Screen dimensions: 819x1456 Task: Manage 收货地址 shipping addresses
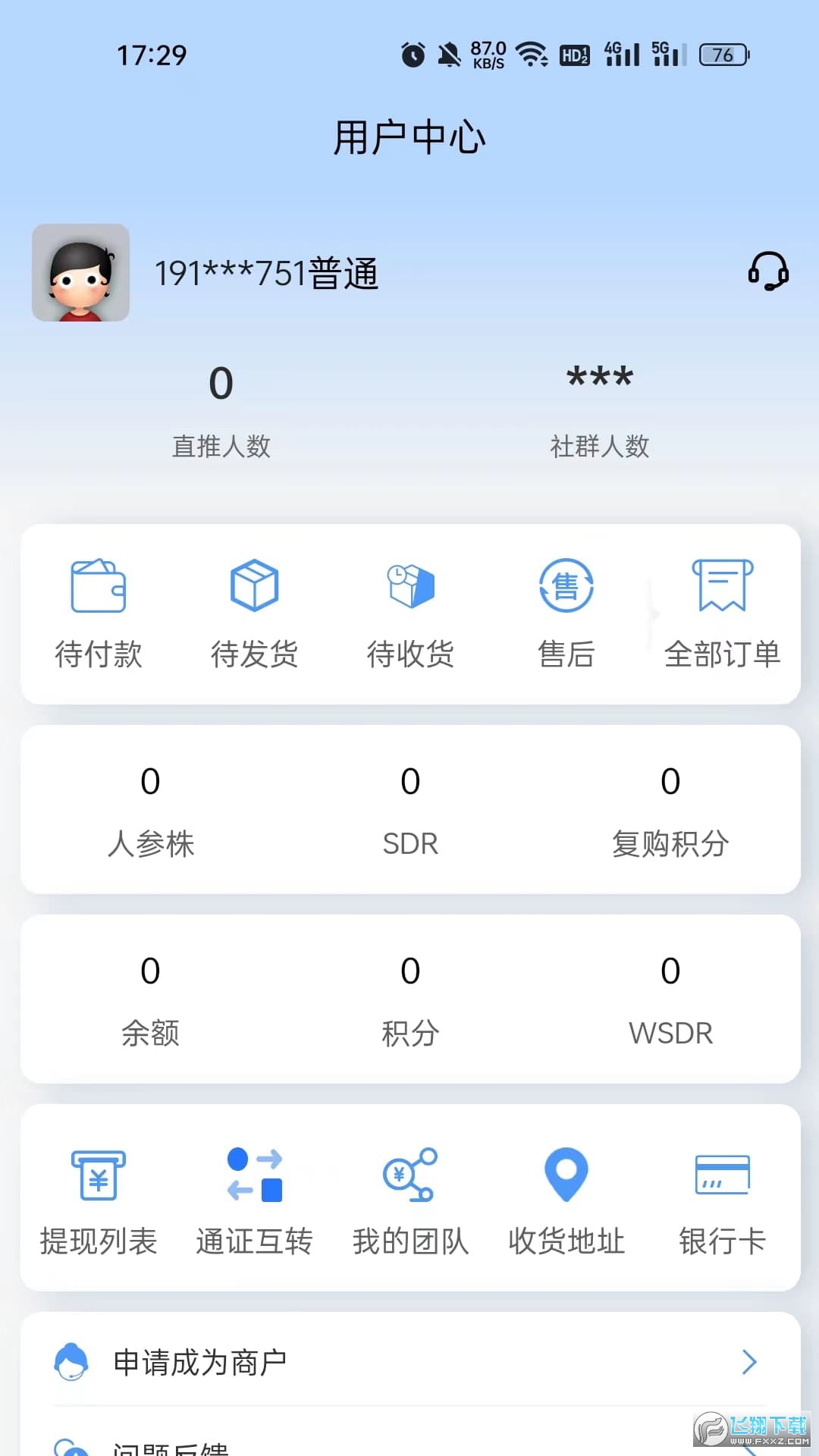pyautogui.click(x=566, y=1200)
